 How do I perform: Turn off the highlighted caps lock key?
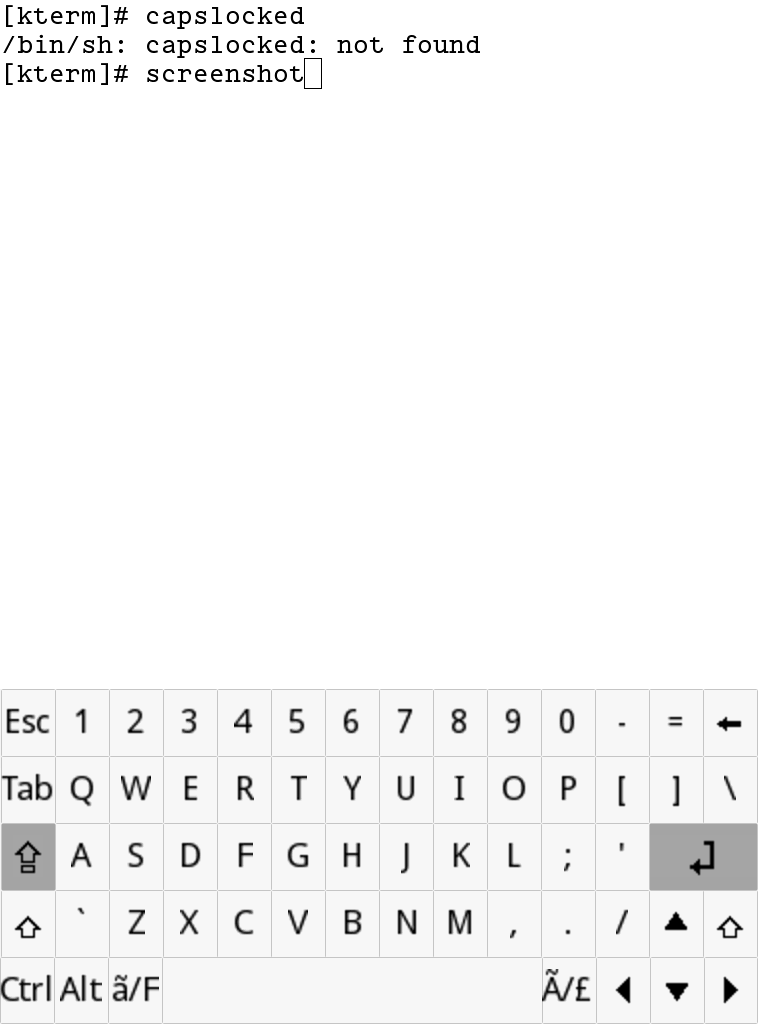point(28,857)
